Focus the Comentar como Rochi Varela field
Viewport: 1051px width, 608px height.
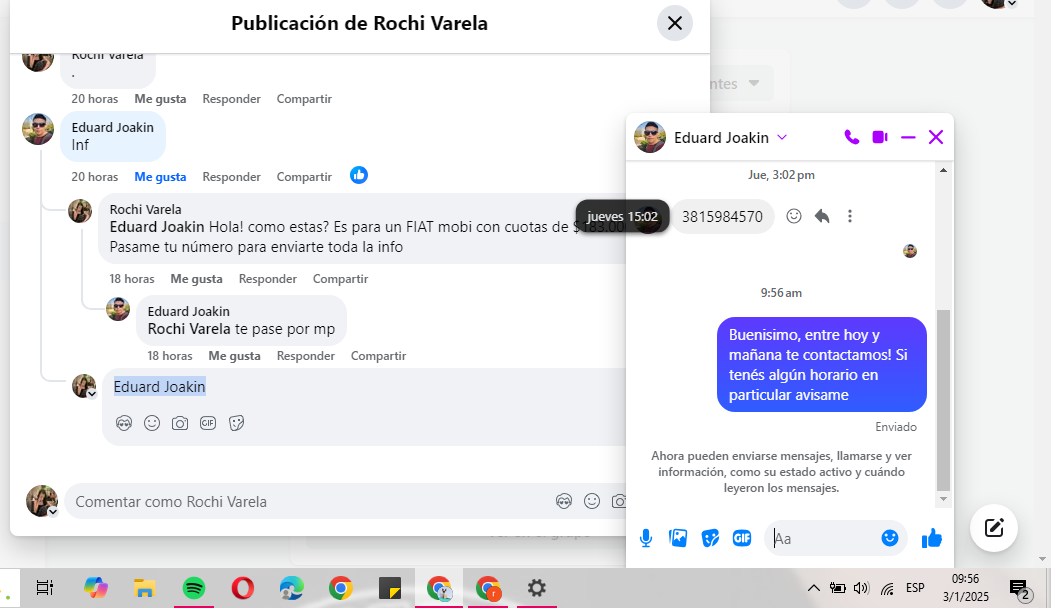click(300, 502)
